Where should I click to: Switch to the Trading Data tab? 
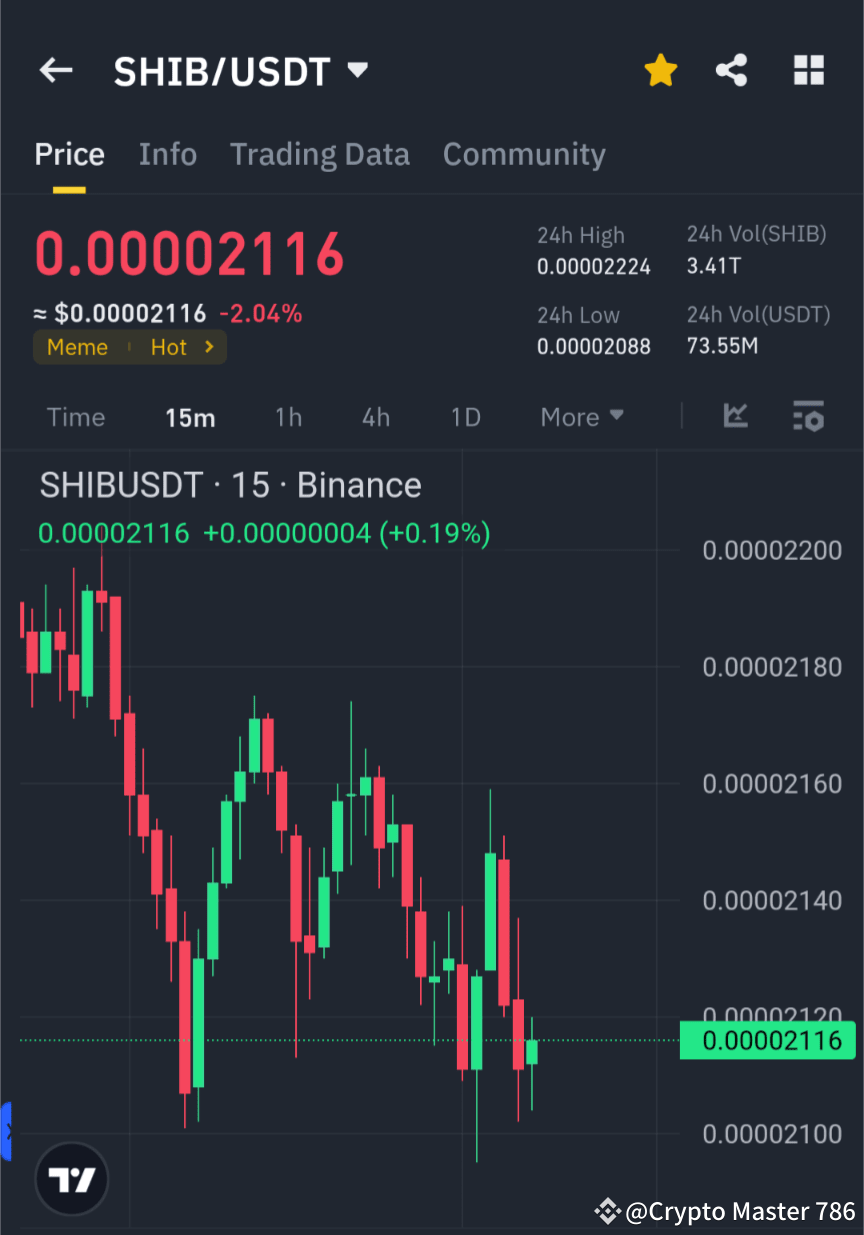[319, 154]
